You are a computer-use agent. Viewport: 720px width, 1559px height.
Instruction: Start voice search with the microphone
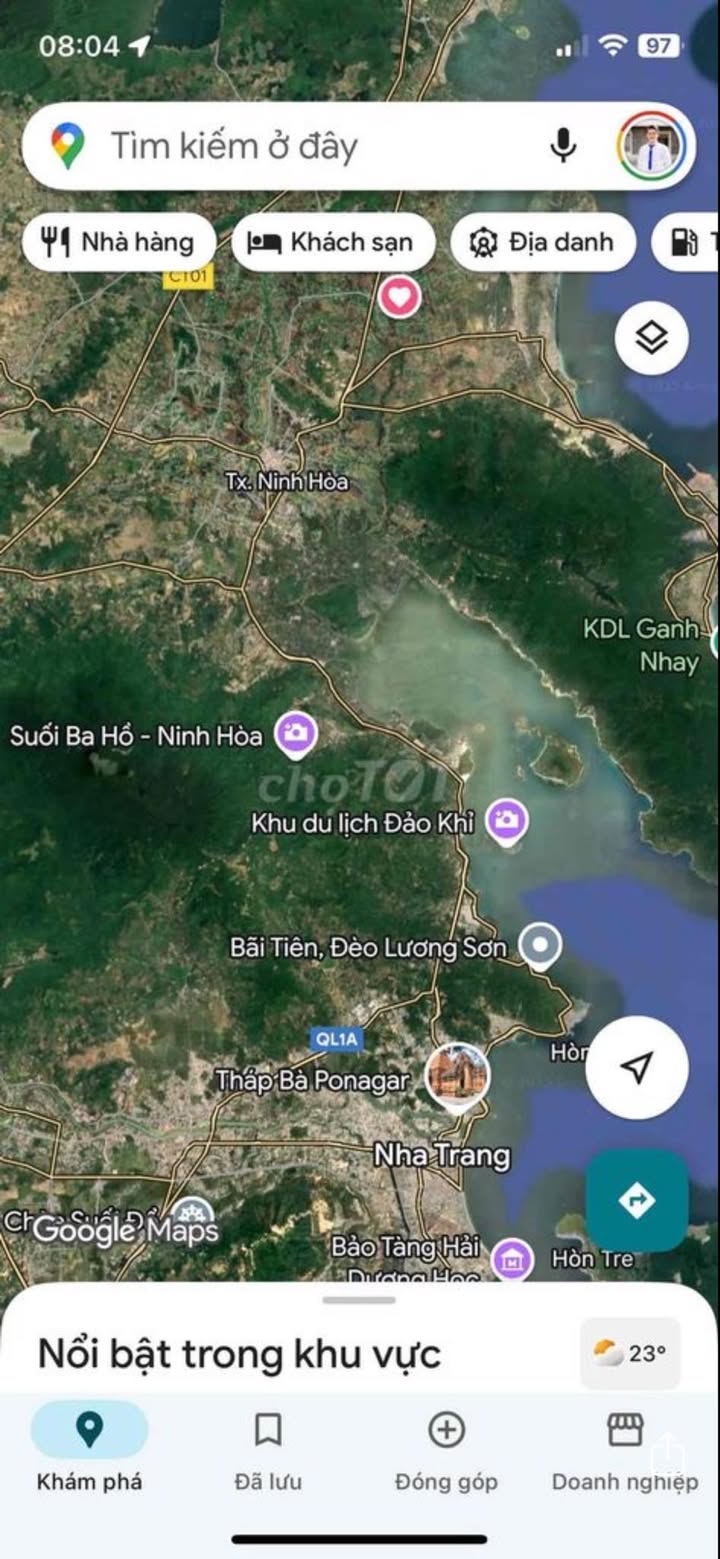tap(563, 147)
